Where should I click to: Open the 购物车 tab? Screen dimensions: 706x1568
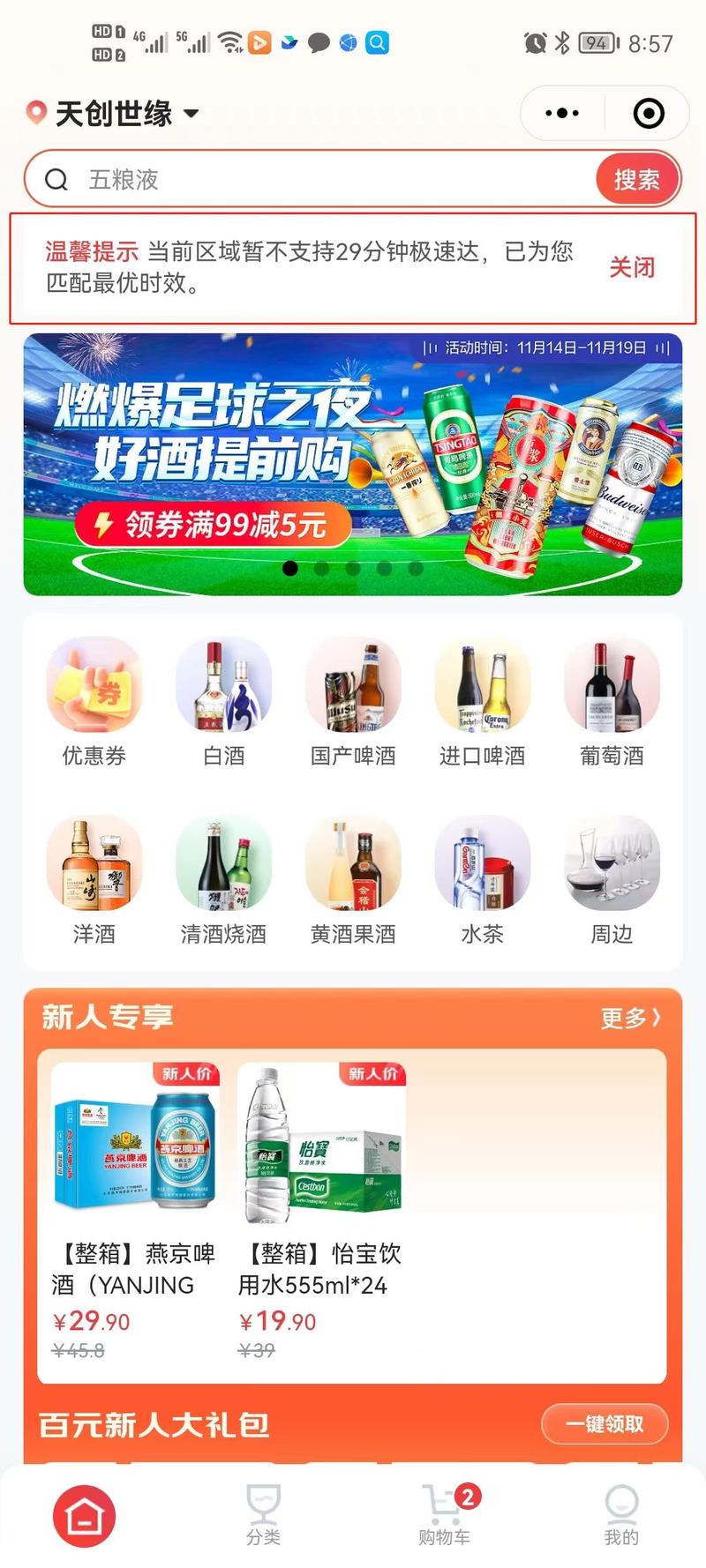444,1515
